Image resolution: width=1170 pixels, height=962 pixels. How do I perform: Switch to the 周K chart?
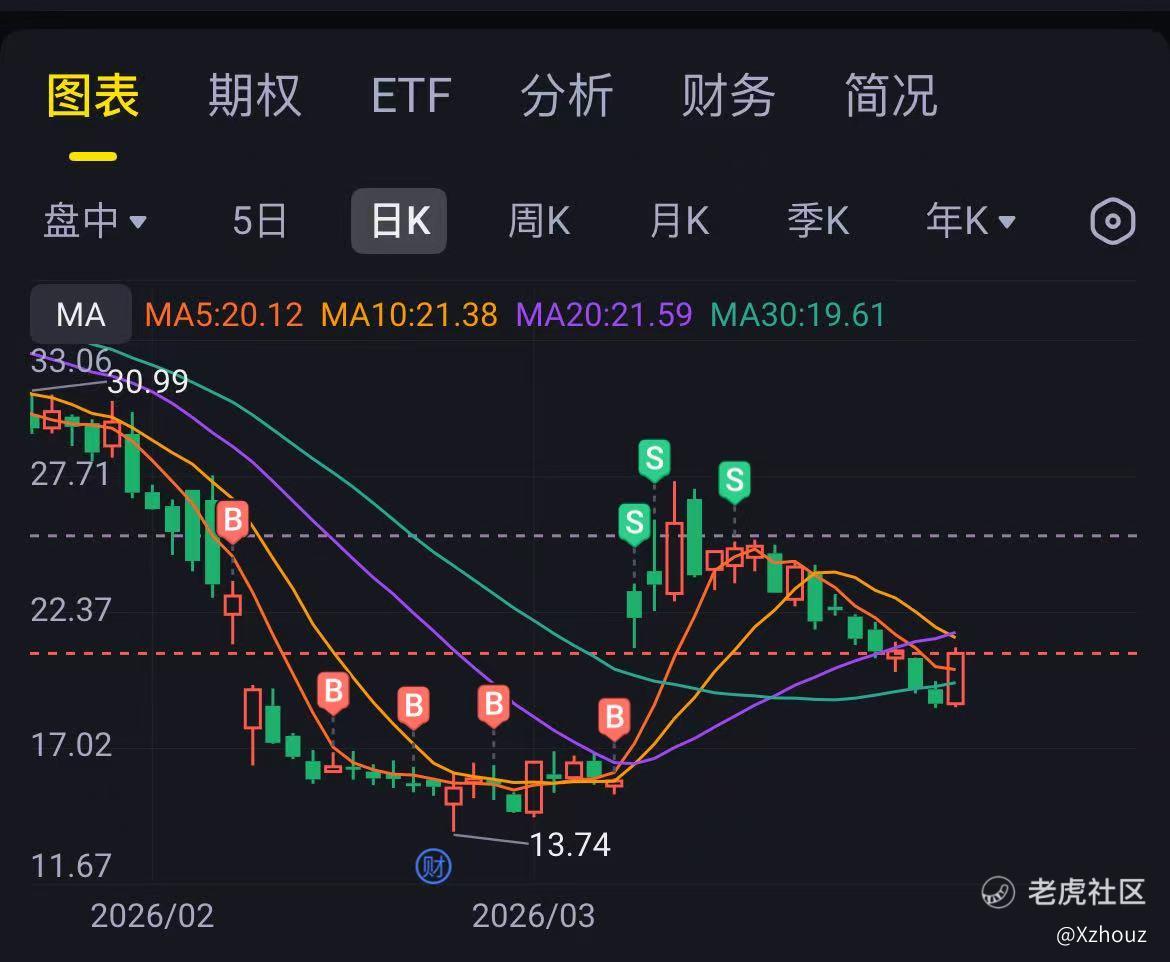(x=539, y=221)
